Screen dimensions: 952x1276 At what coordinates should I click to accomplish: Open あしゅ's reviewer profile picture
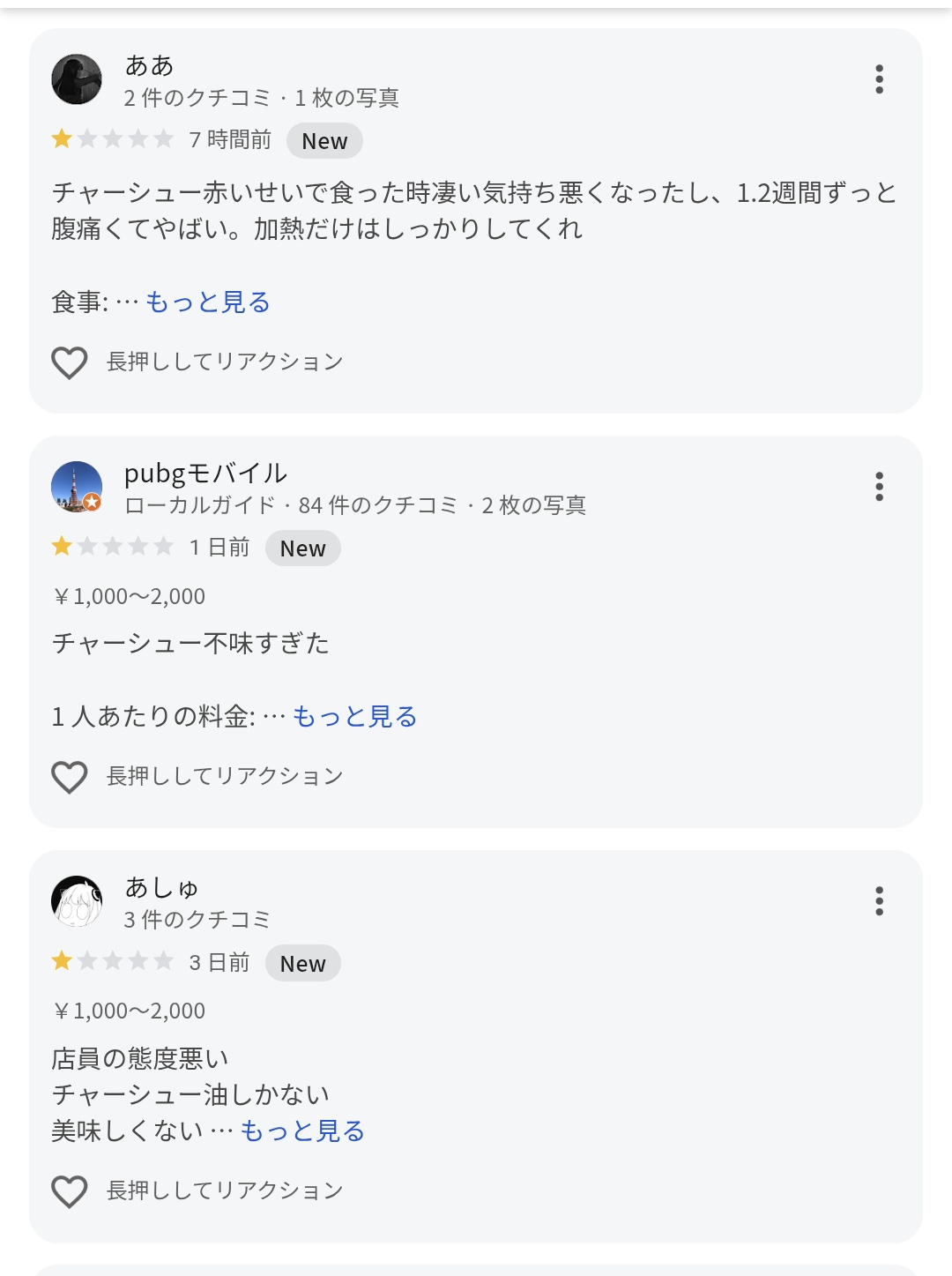tap(77, 901)
